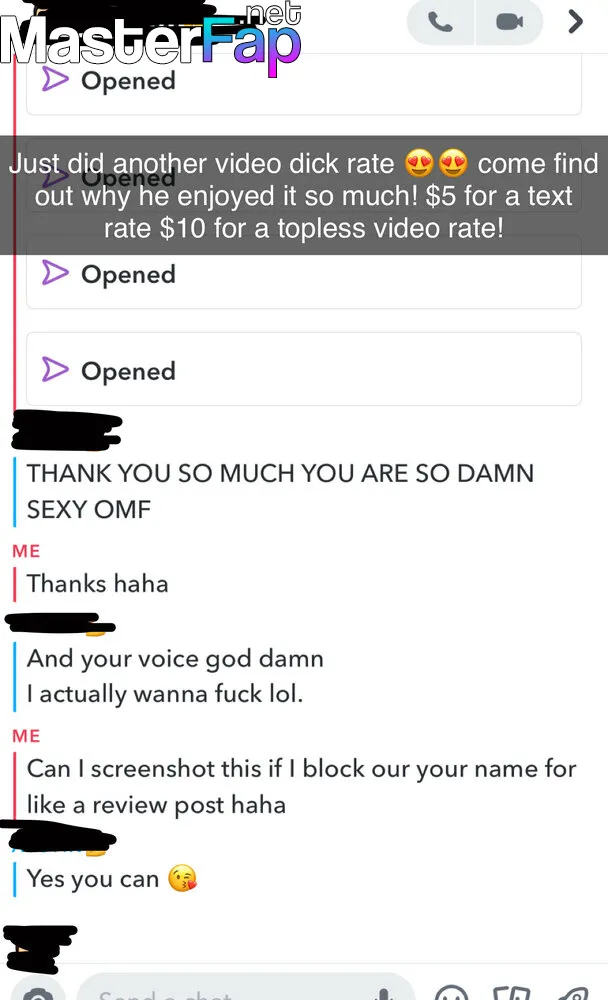Open the camera from the chat bar

38,990
